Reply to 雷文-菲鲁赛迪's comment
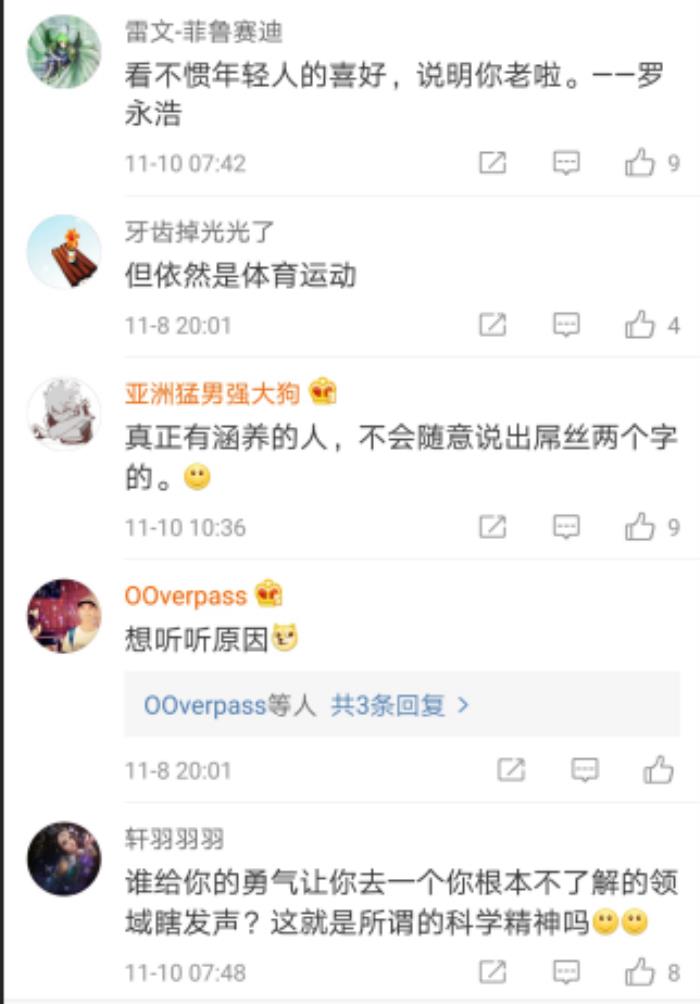Viewport: 700px width, 1004px height. 567,162
